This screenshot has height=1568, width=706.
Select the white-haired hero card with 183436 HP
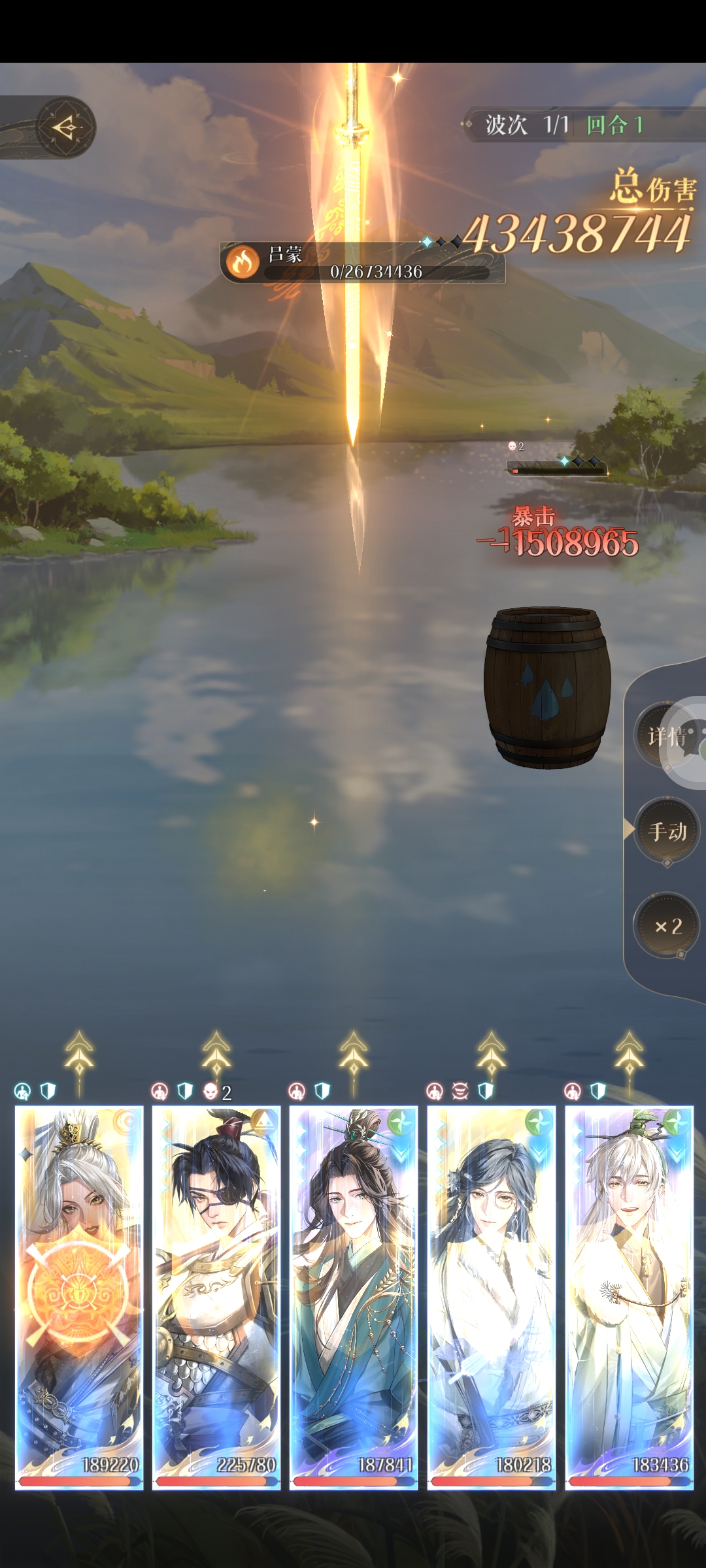tap(629, 1297)
